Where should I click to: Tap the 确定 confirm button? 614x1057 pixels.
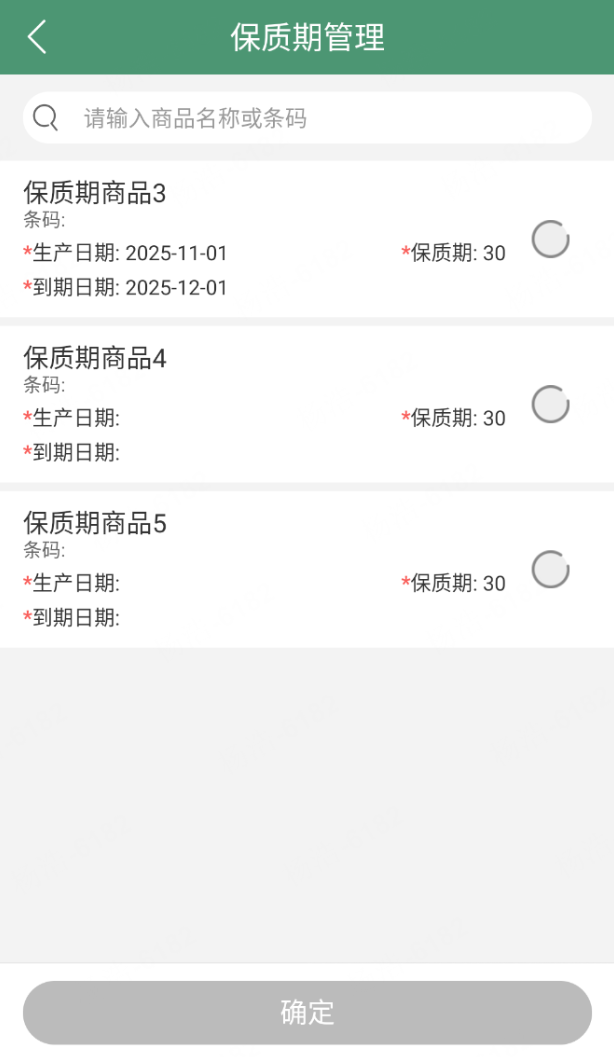pyautogui.click(x=307, y=1012)
